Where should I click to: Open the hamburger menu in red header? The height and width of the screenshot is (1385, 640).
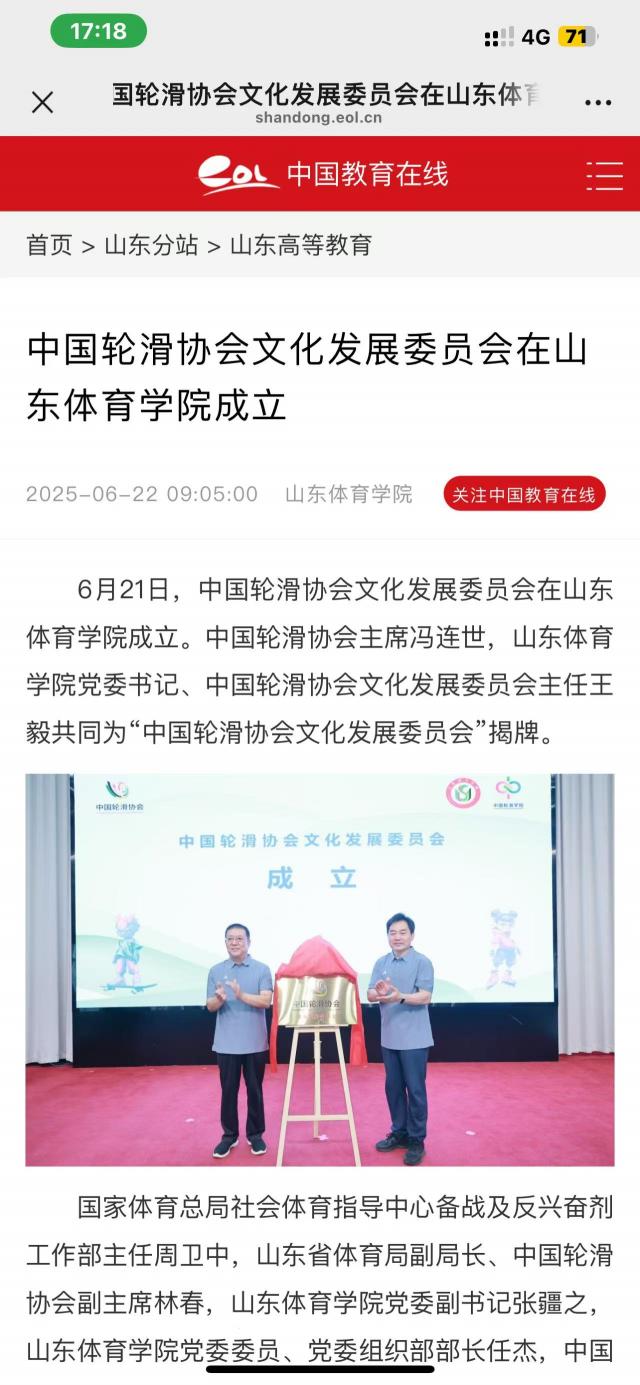604,175
